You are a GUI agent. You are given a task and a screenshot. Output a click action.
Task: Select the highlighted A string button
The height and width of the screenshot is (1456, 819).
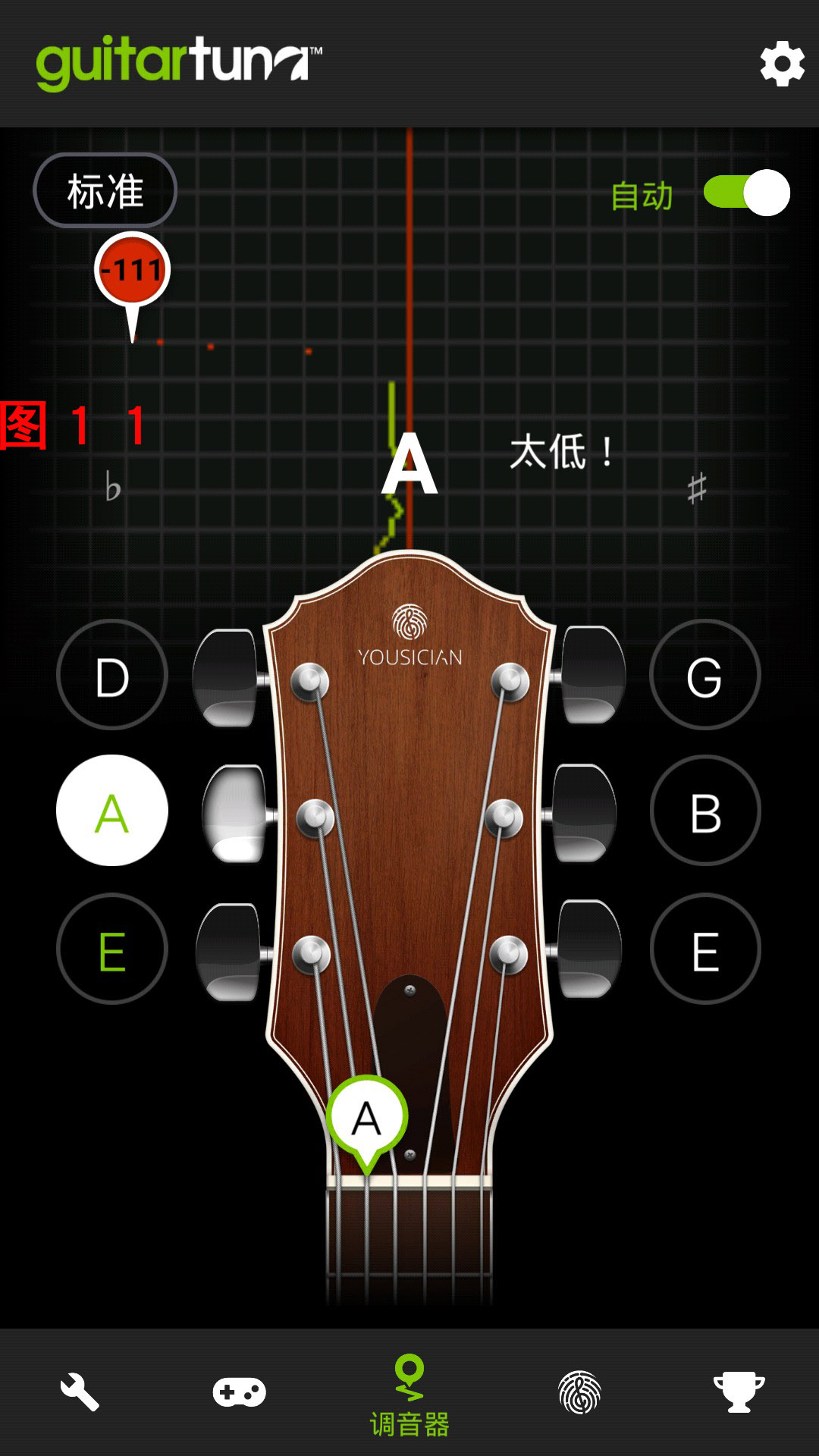pyautogui.click(x=112, y=811)
